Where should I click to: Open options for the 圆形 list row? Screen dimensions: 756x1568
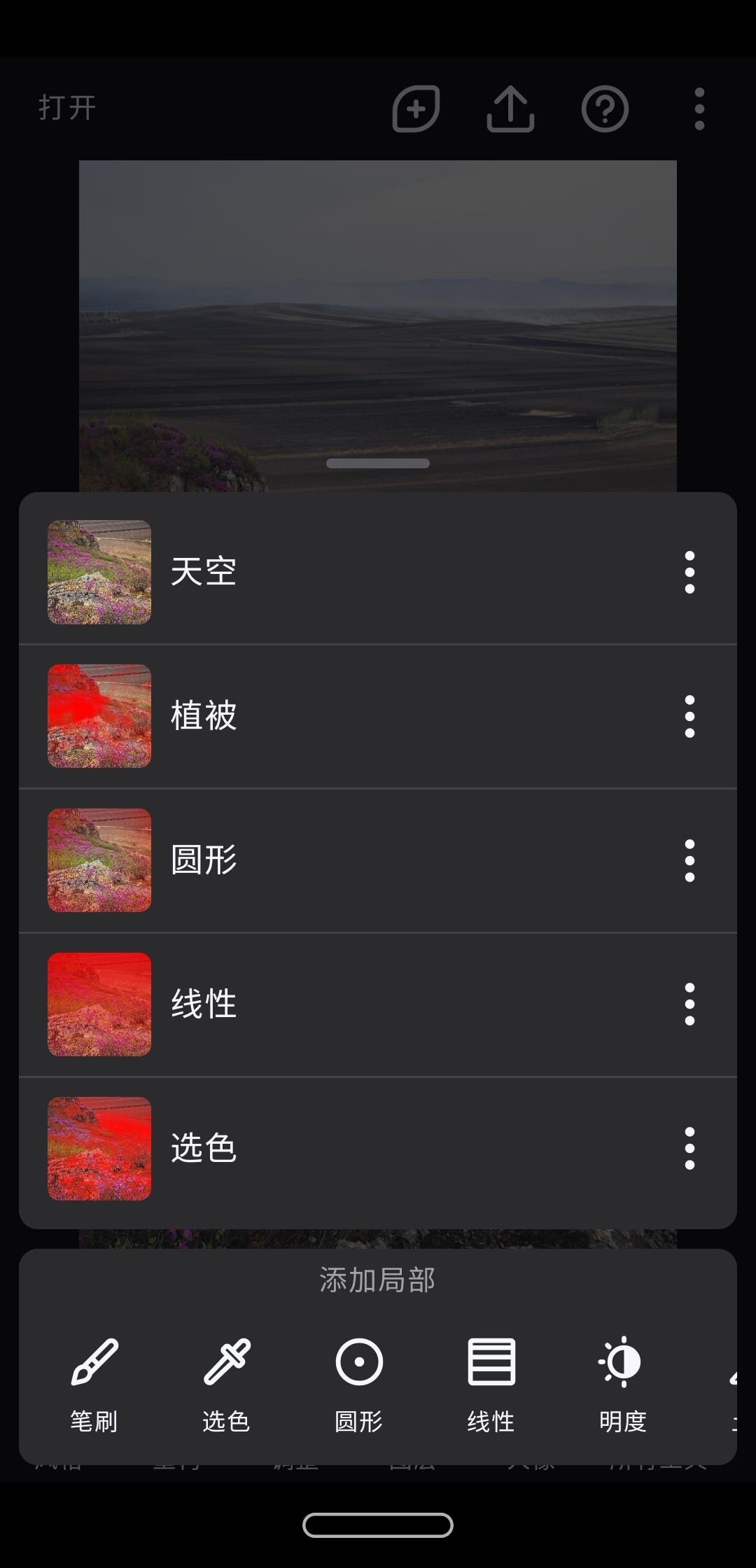click(x=689, y=860)
